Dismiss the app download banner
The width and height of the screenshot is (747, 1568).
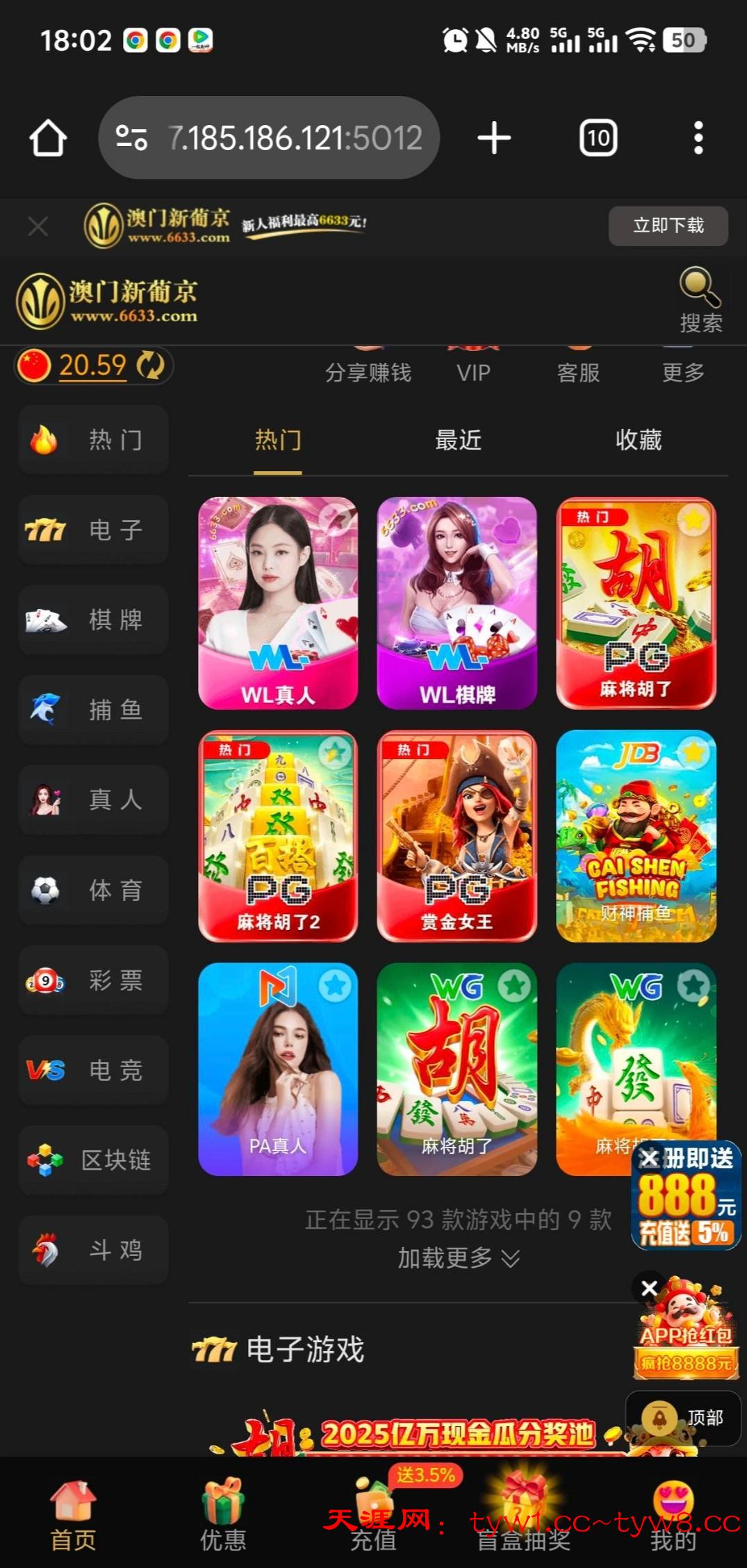click(x=38, y=226)
